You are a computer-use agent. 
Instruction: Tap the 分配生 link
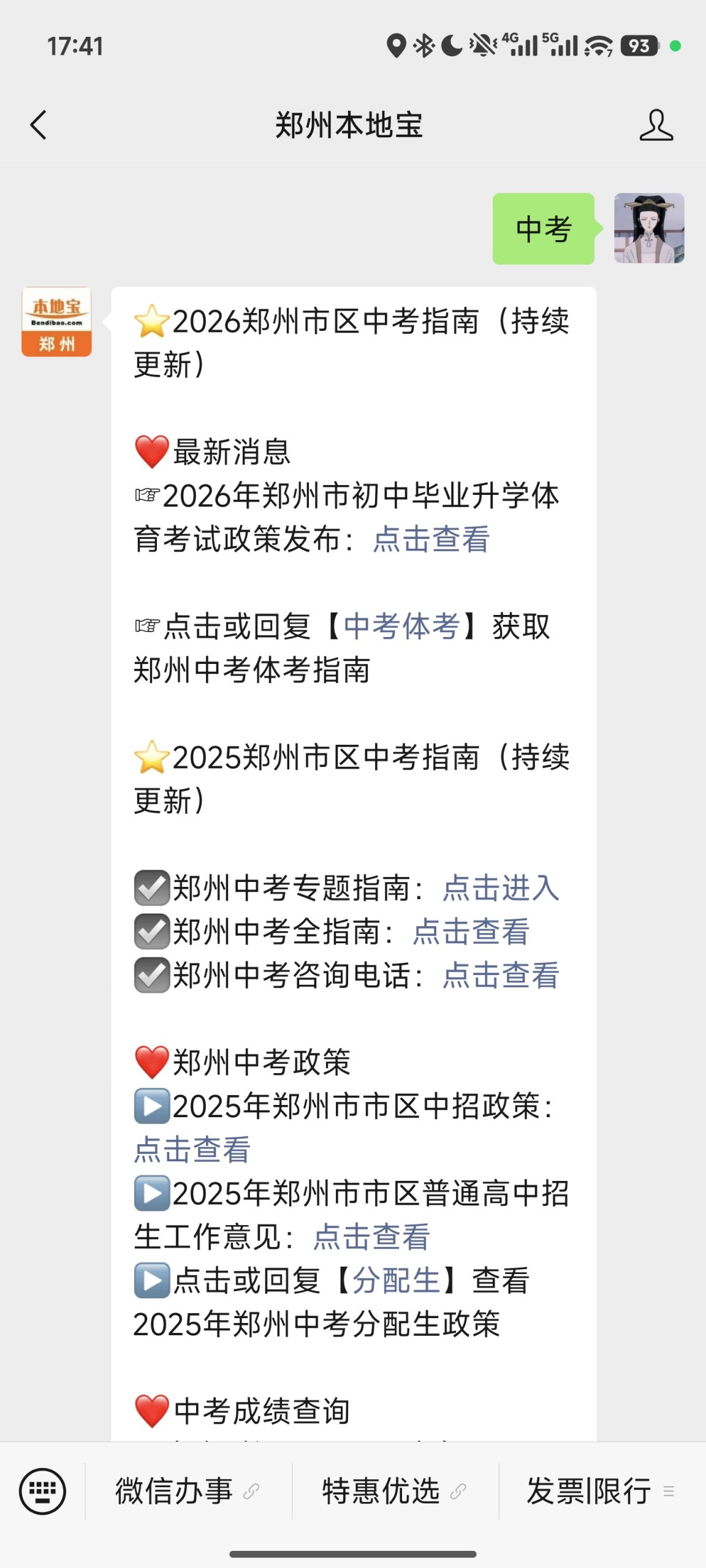pyautogui.click(x=396, y=1280)
